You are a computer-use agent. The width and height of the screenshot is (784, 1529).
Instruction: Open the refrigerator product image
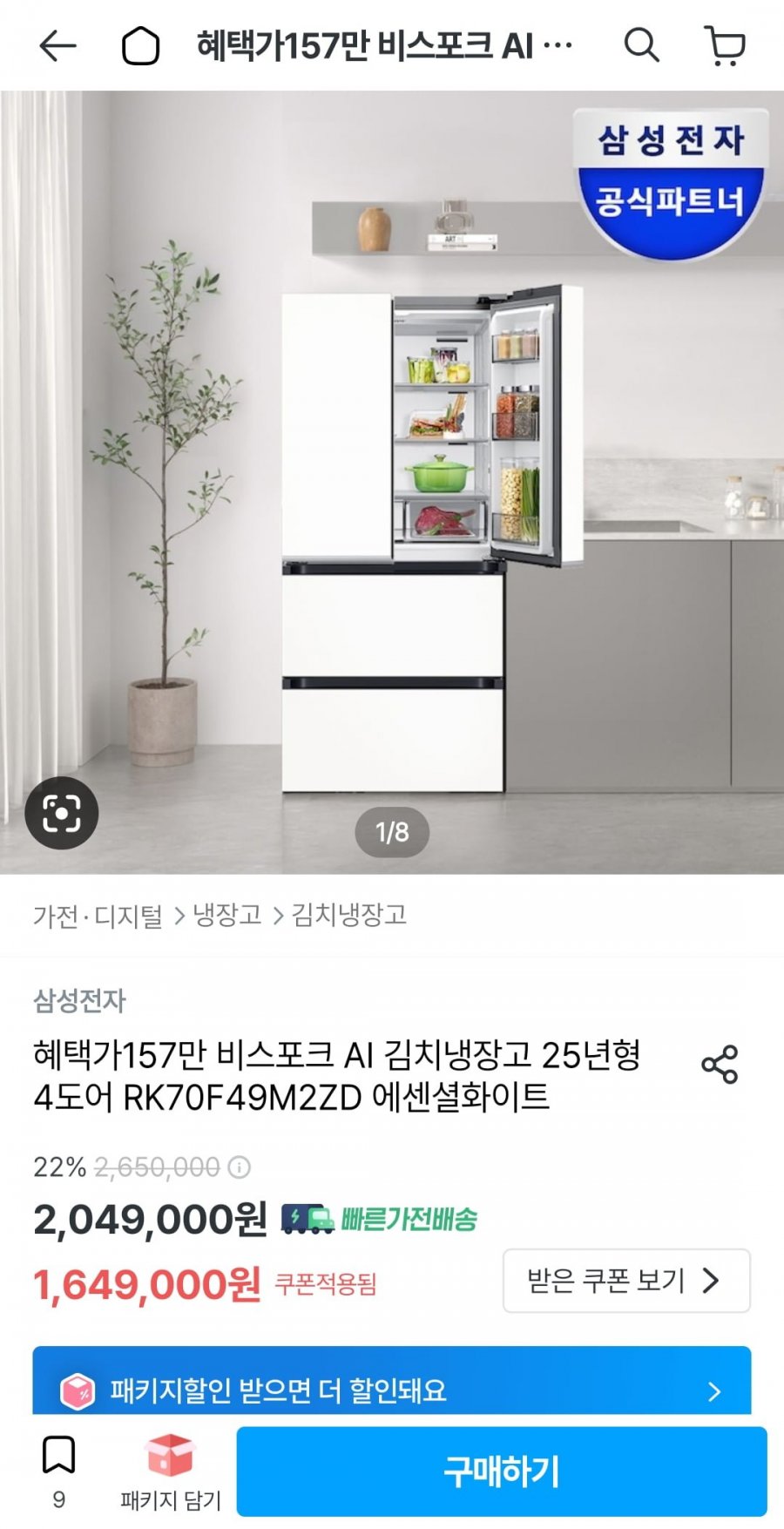[x=392, y=482]
